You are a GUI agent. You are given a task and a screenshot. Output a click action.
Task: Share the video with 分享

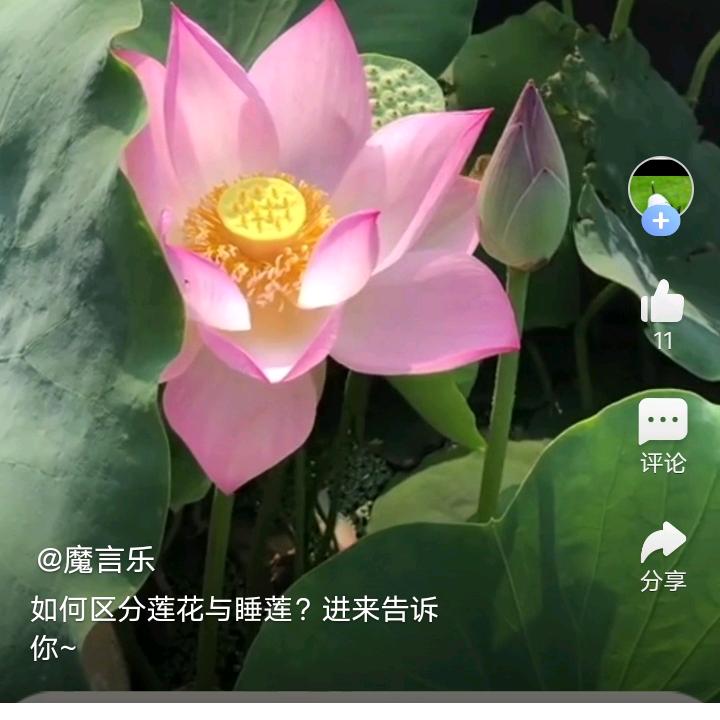[662, 544]
